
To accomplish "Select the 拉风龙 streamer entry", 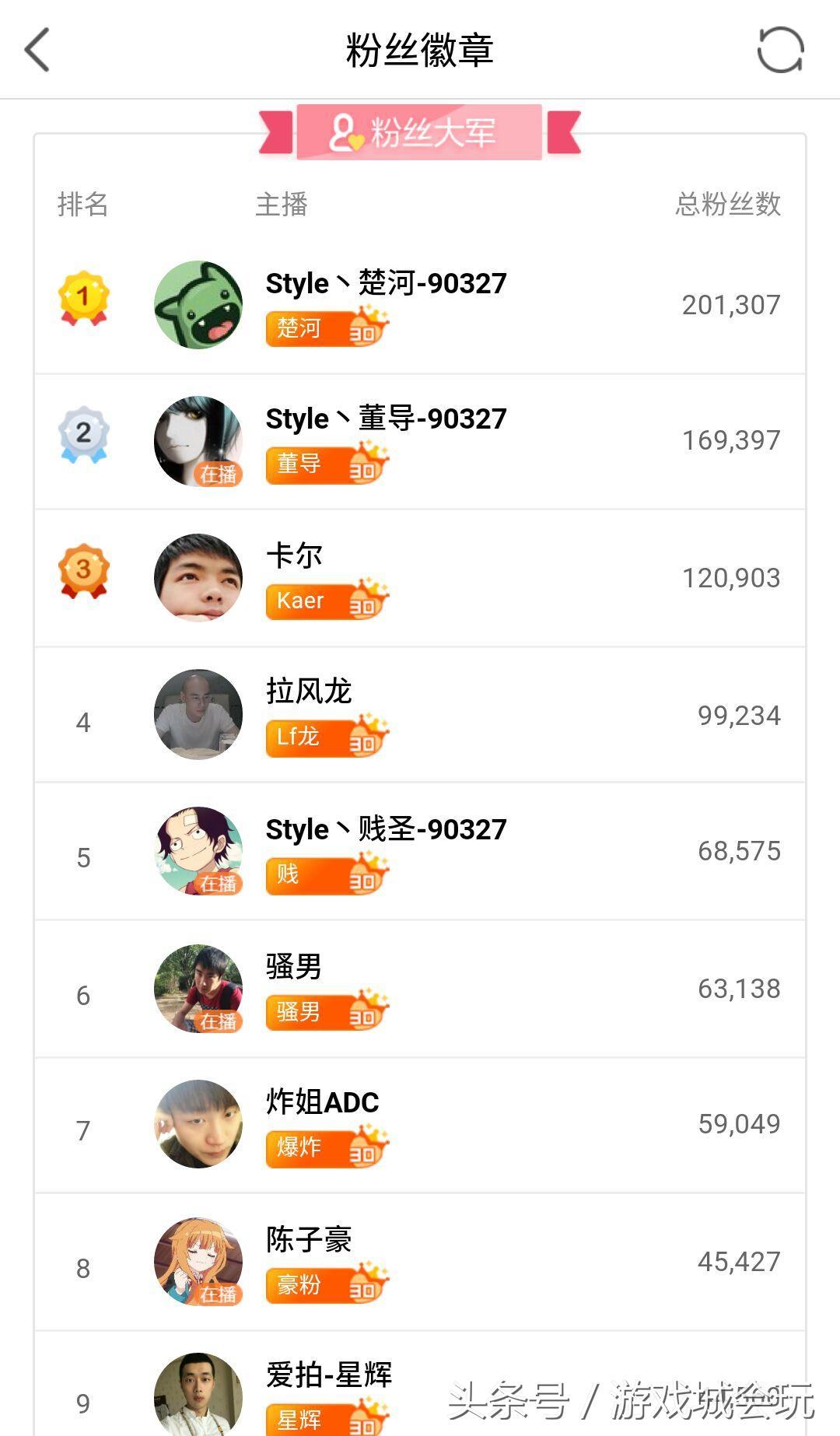I will 420,715.
